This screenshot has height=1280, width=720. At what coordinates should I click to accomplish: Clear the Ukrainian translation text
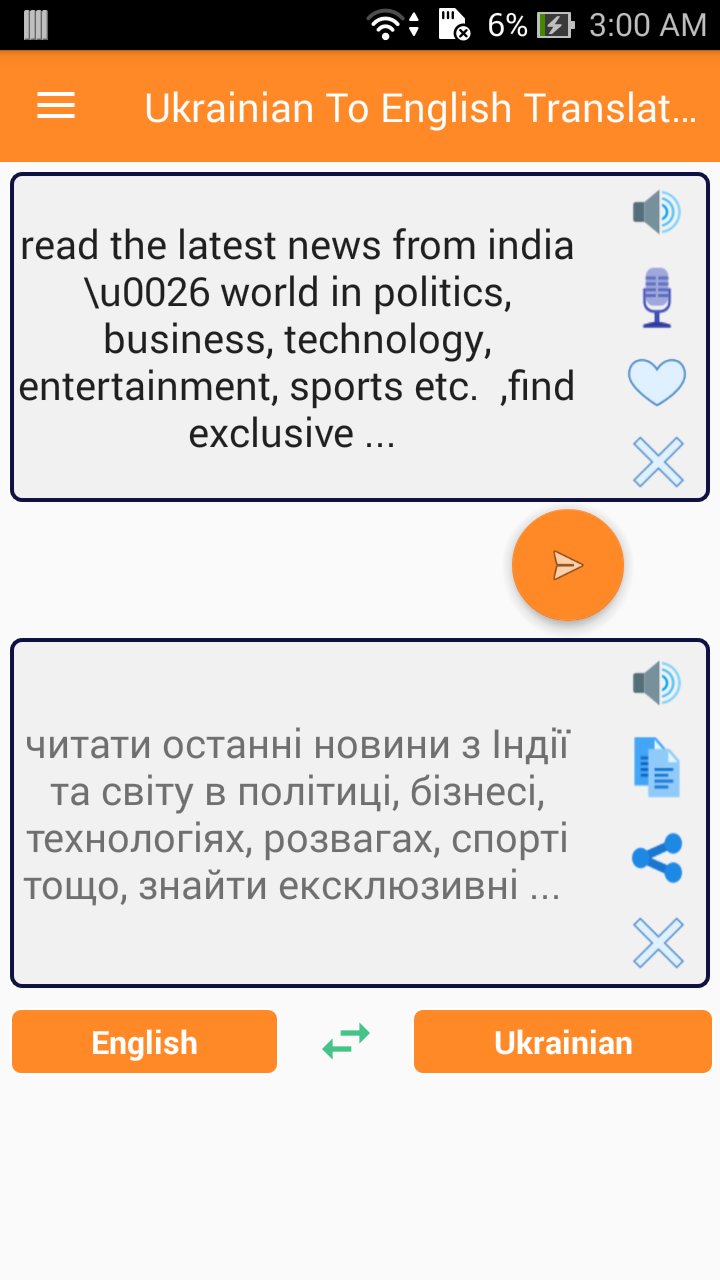[x=657, y=940]
